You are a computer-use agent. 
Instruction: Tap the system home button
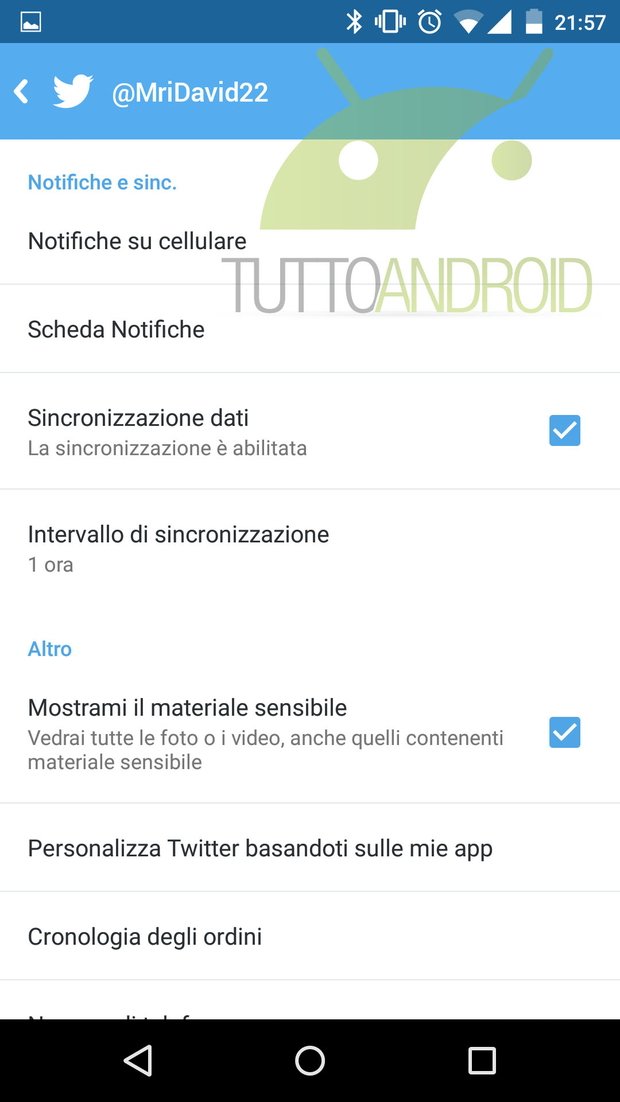click(310, 1061)
